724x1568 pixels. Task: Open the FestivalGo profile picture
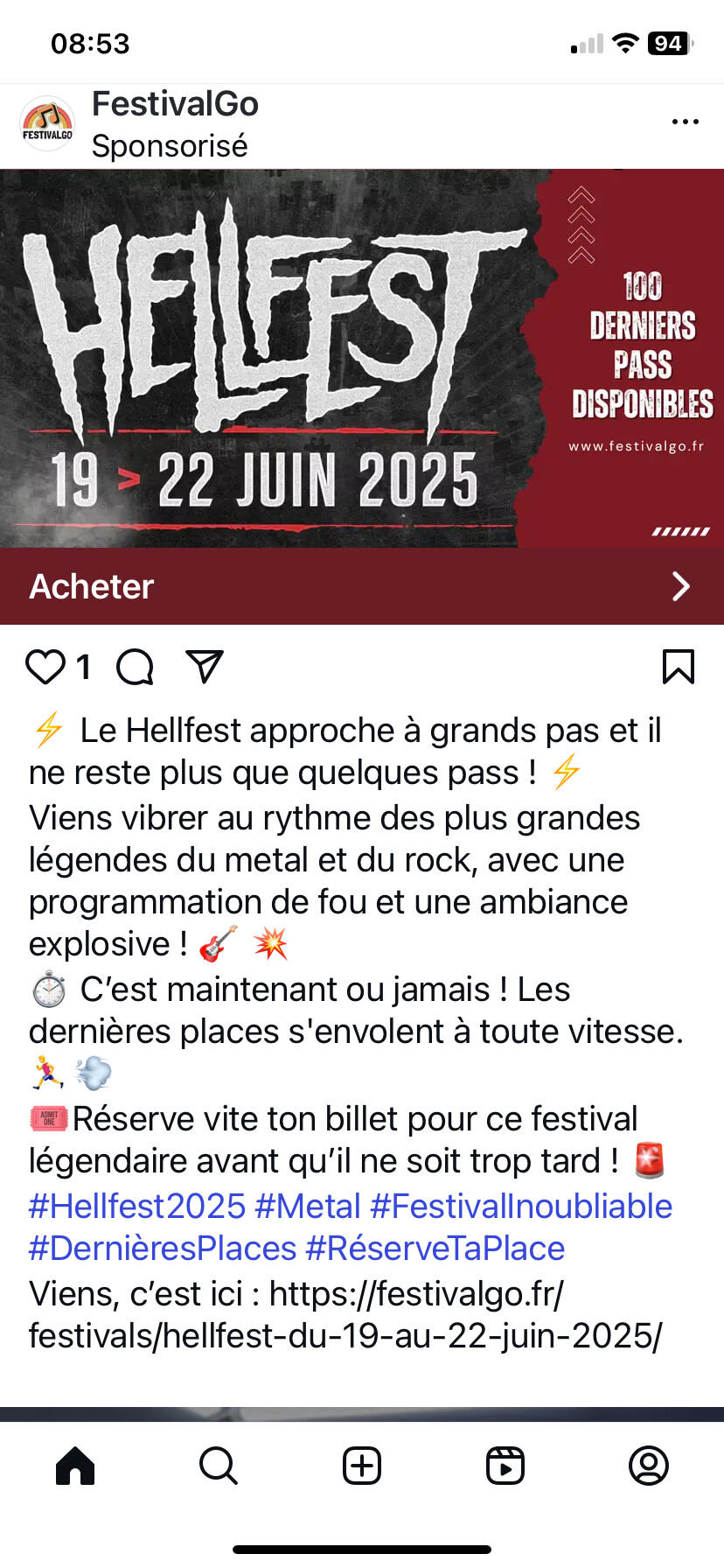(47, 123)
